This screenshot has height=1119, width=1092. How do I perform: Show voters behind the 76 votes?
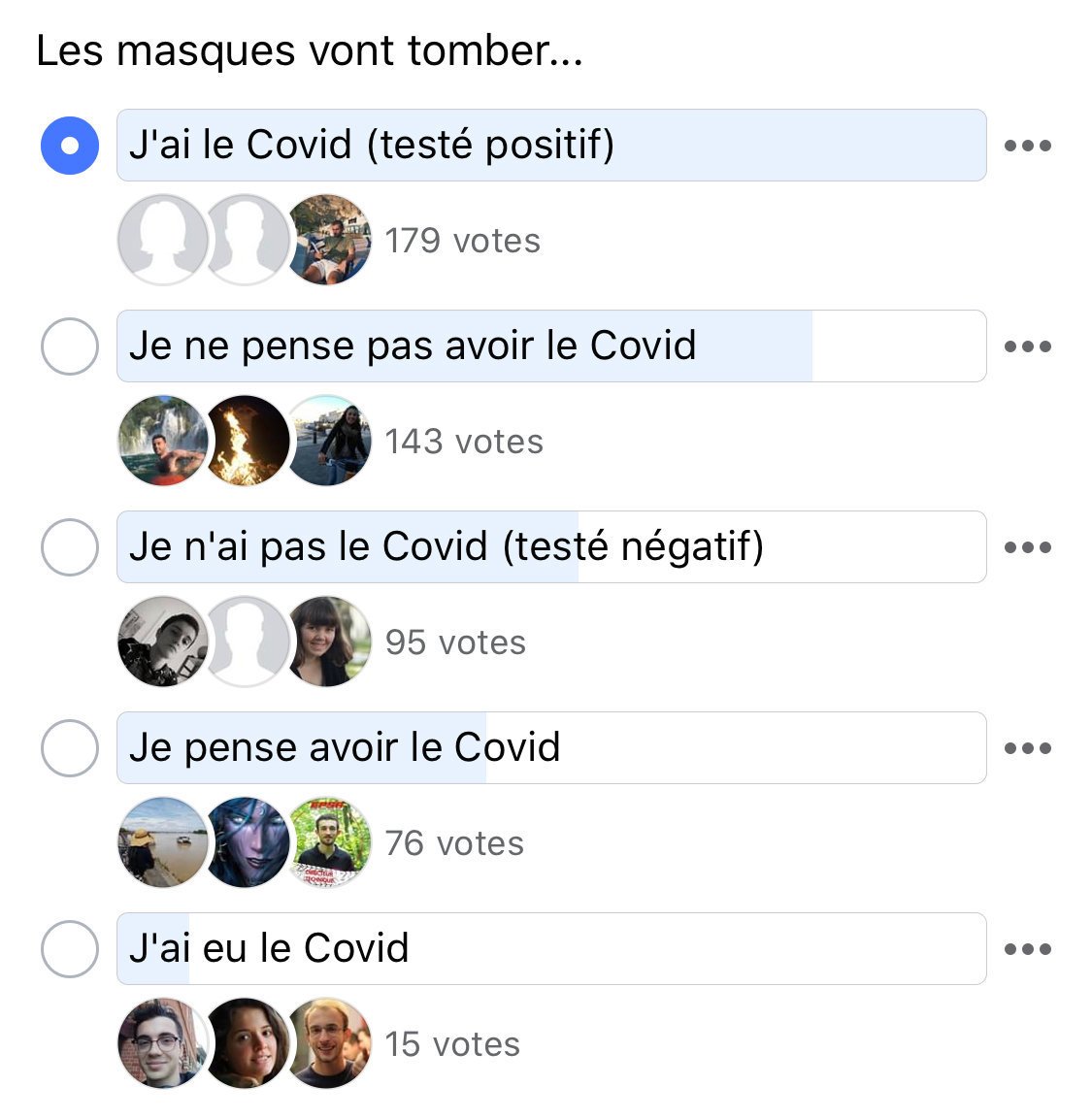click(x=454, y=843)
